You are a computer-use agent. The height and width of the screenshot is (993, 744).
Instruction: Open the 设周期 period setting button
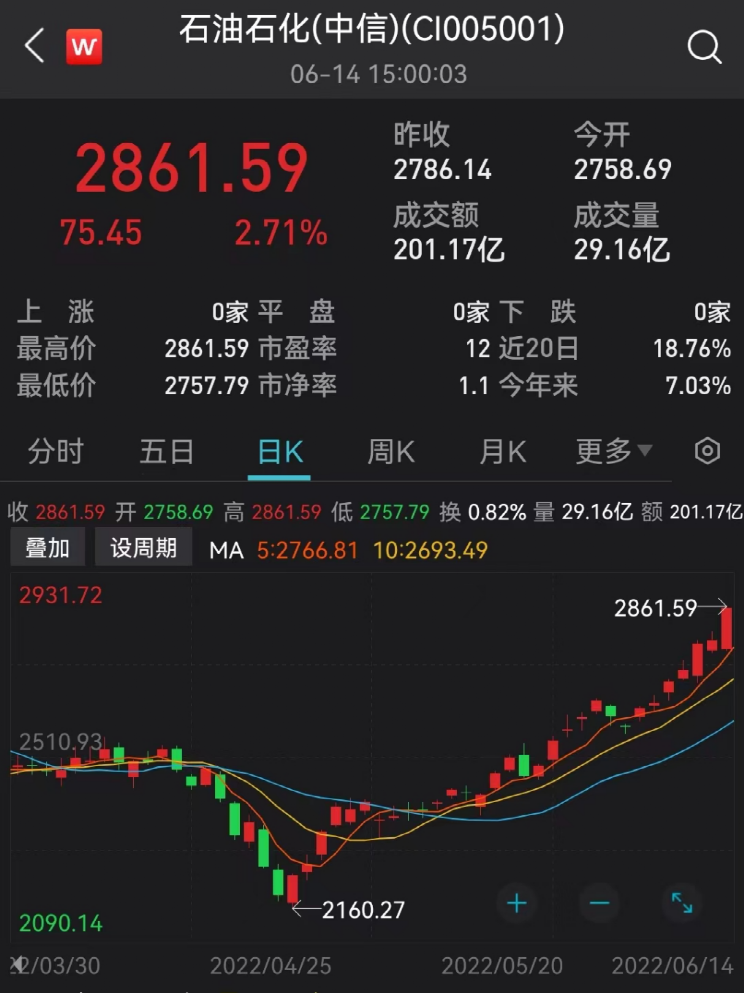click(143, 548)
